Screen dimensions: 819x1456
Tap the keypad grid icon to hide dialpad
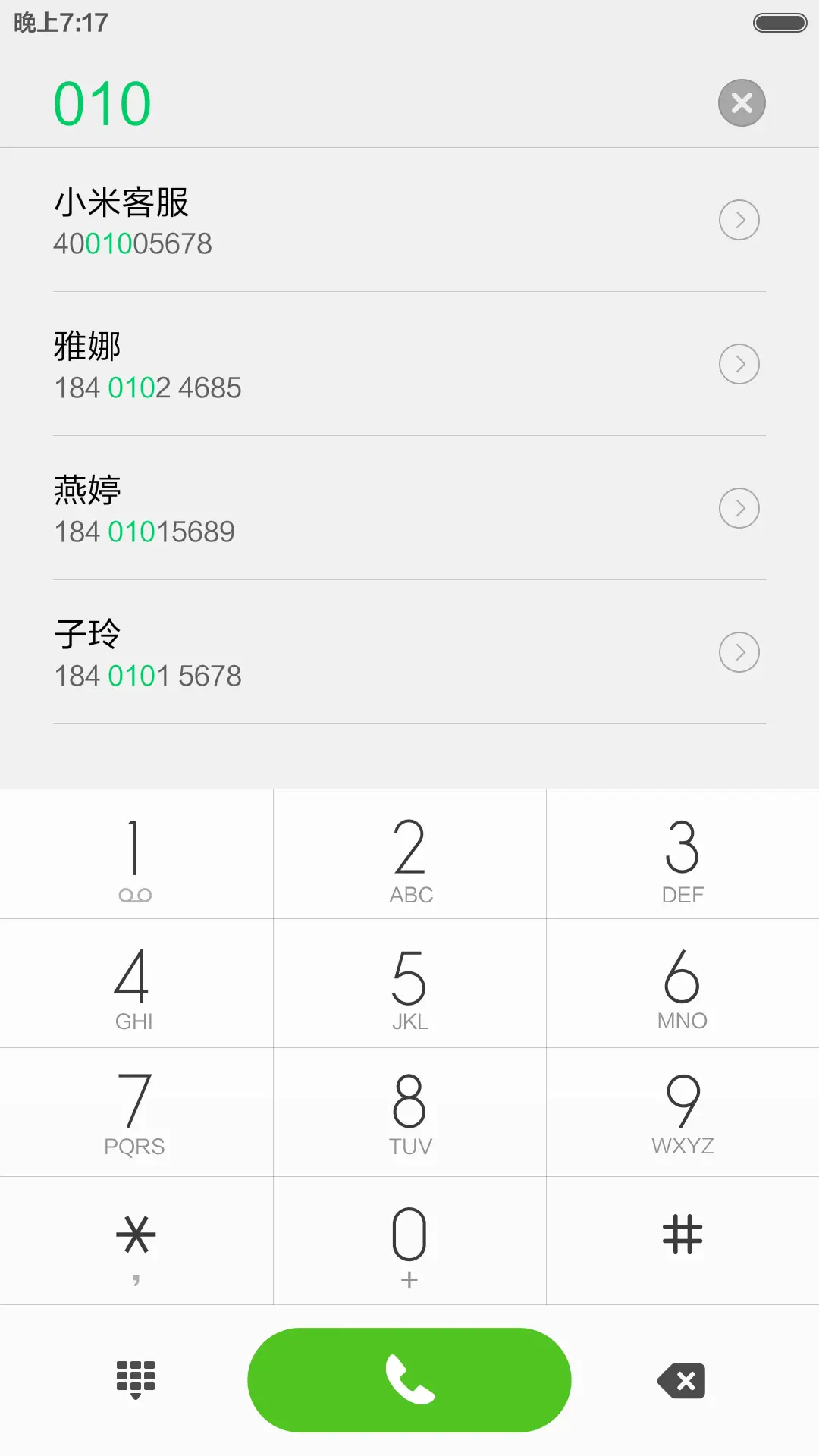coord(136,1380)
